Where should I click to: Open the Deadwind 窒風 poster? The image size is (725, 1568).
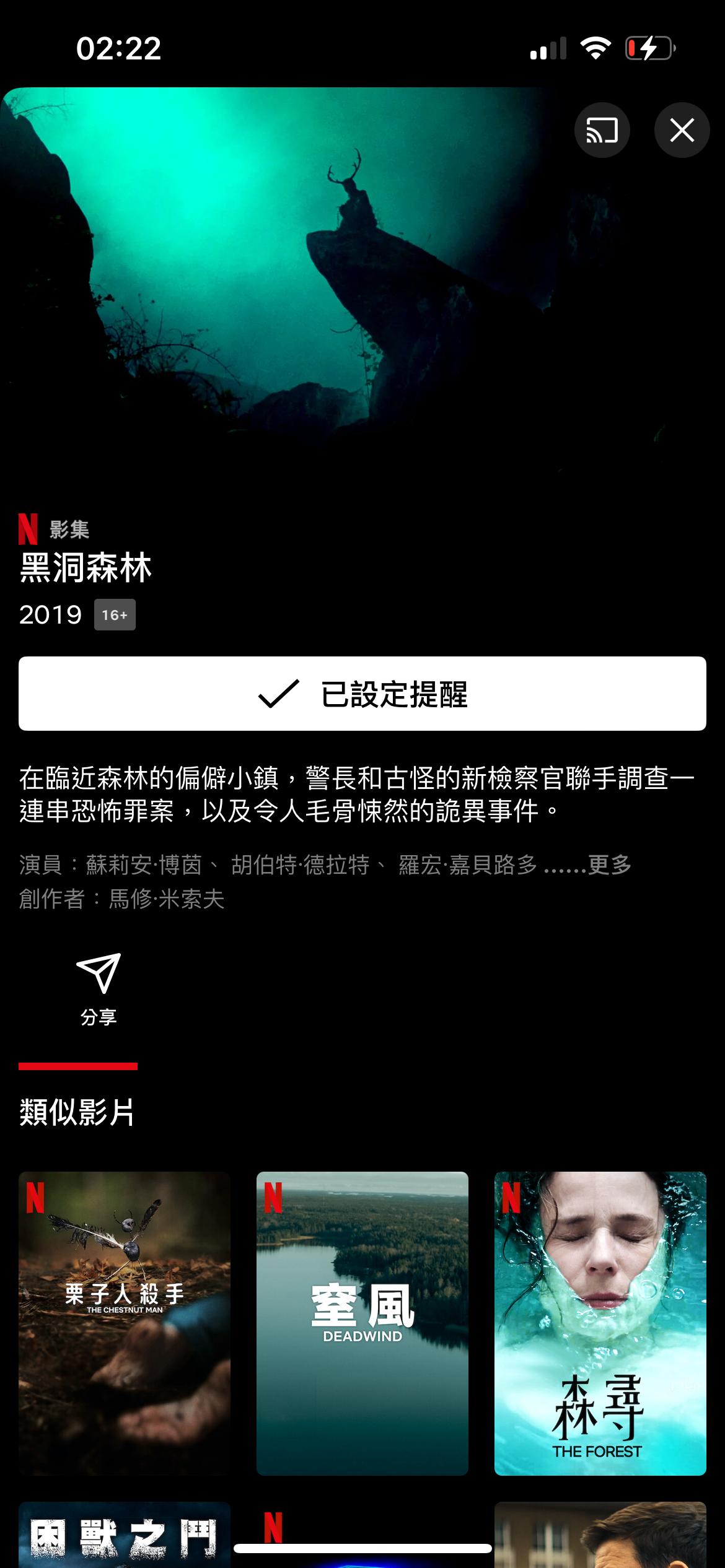pos(362,1323)
